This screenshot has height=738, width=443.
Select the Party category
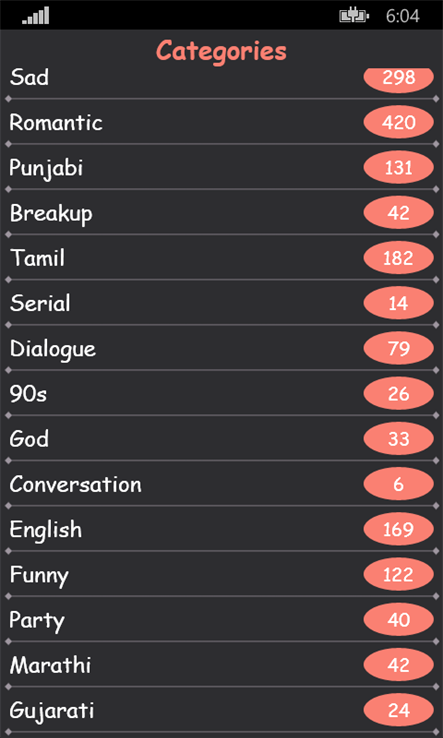tap(221, 619)
